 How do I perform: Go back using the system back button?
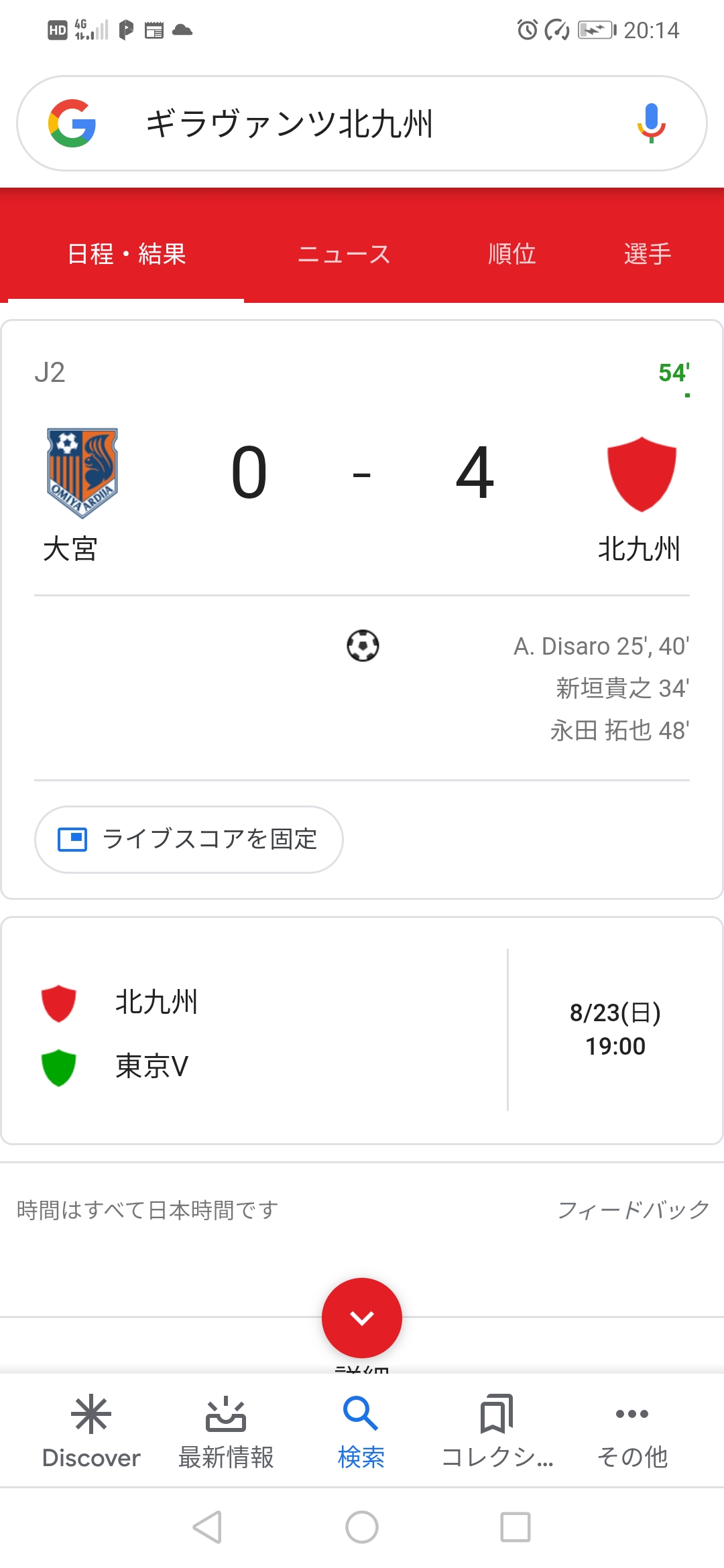pyautogui.click(x=207, y=1527)
